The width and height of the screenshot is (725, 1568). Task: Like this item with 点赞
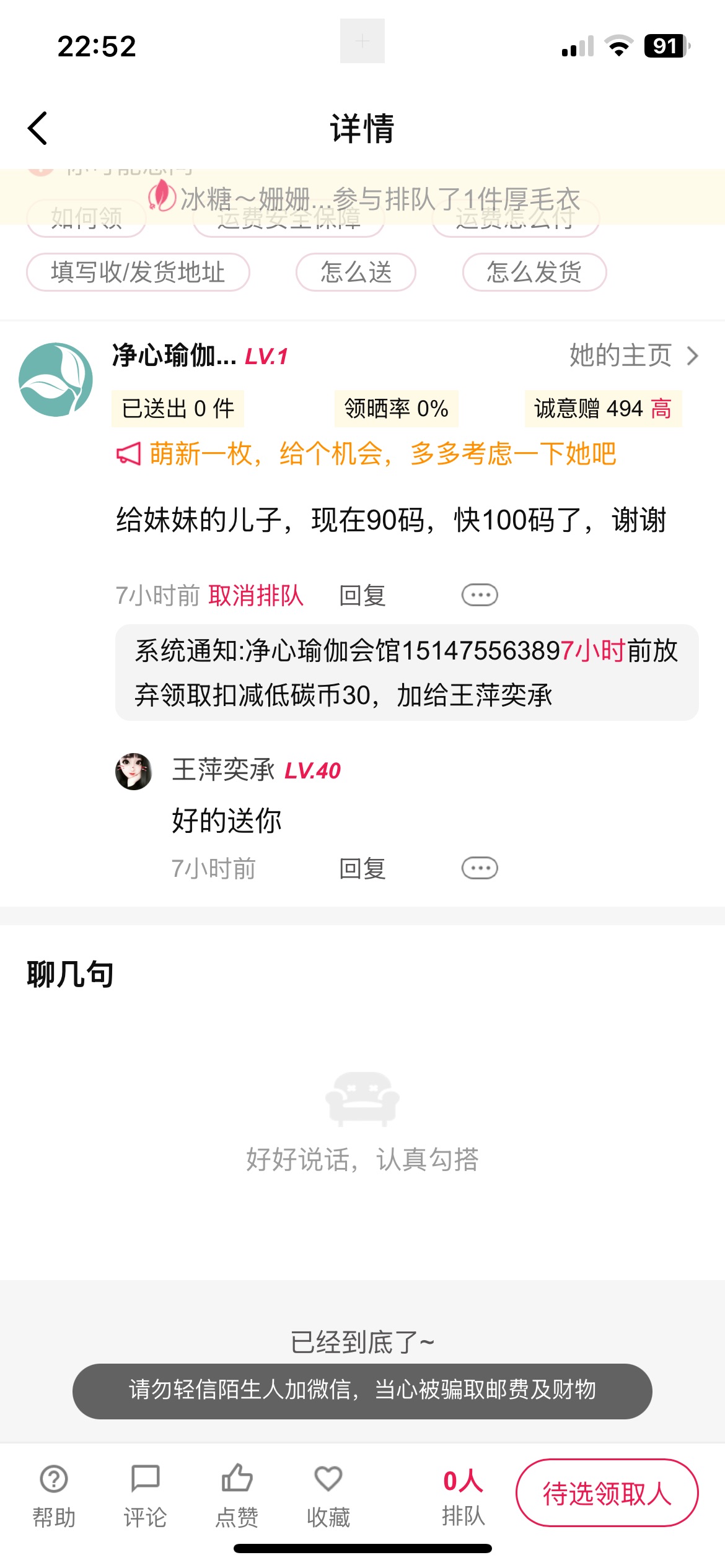(x=237, y=1495)
